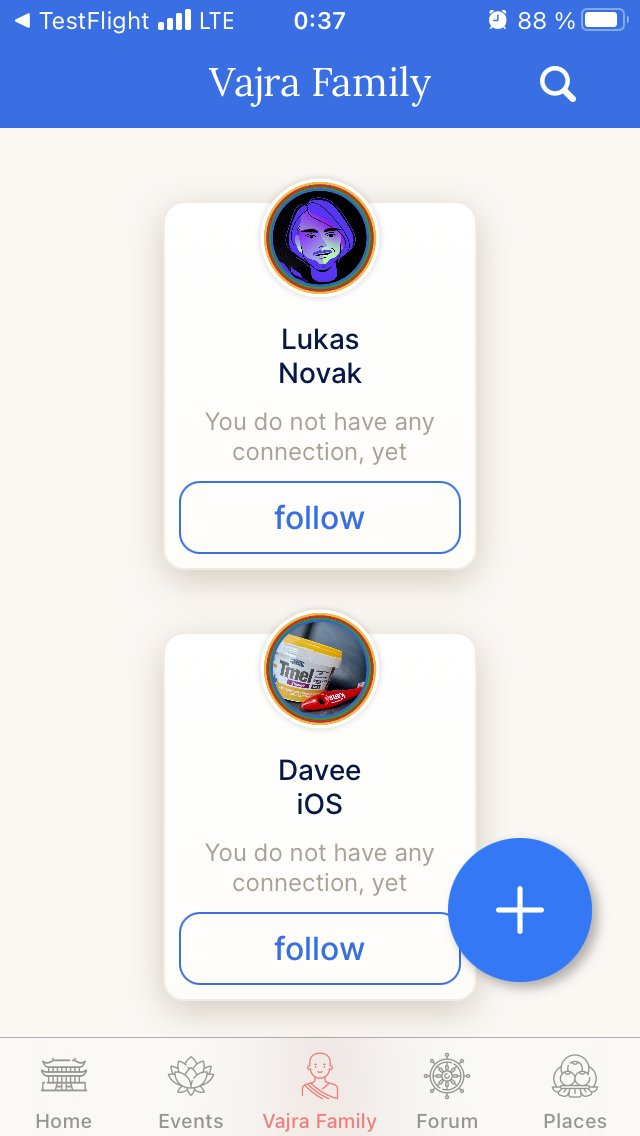Open Davee iOS's profile card
The image size is (640, 1136).
[320, 787]
